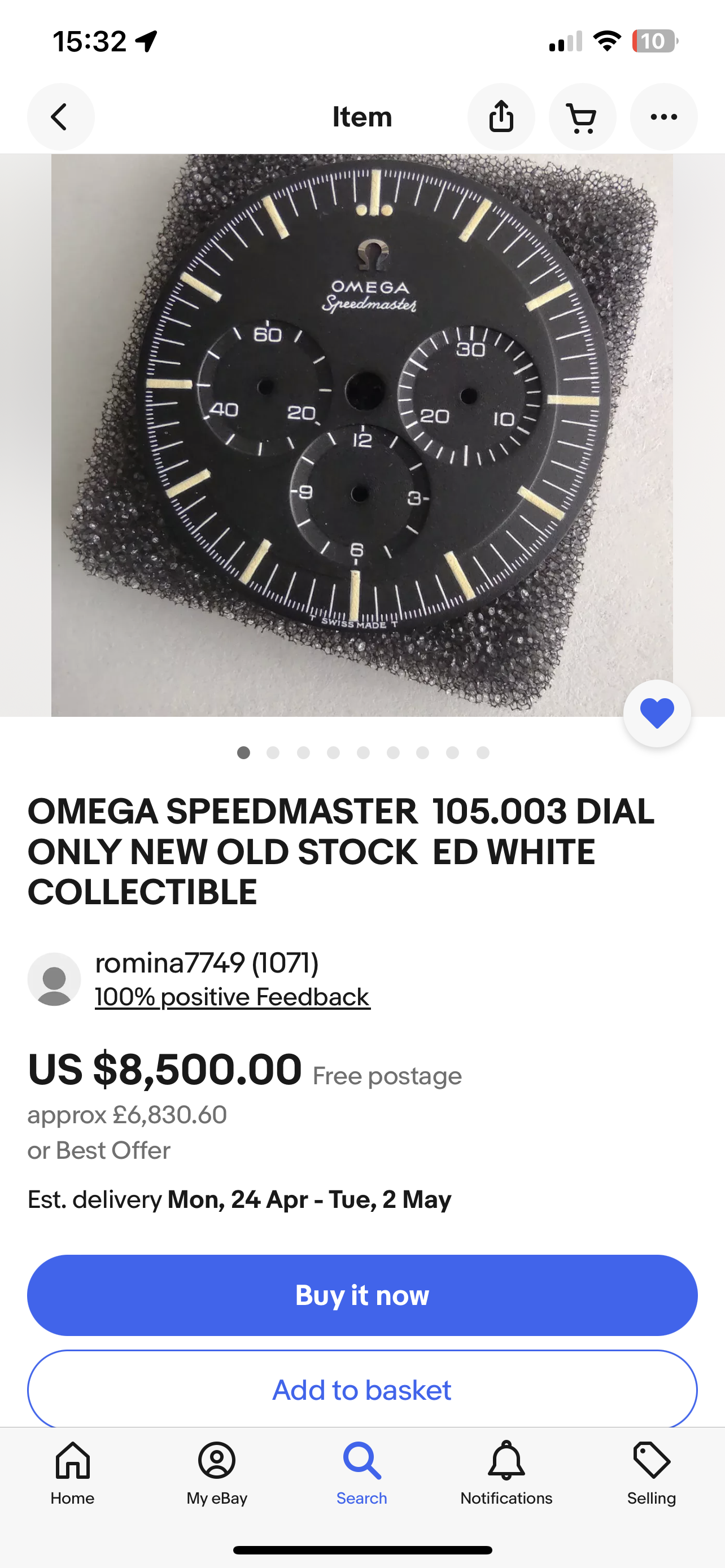725x1568 pixels.
Task: Open the 100% positive Feedback link
Action: 233,997
